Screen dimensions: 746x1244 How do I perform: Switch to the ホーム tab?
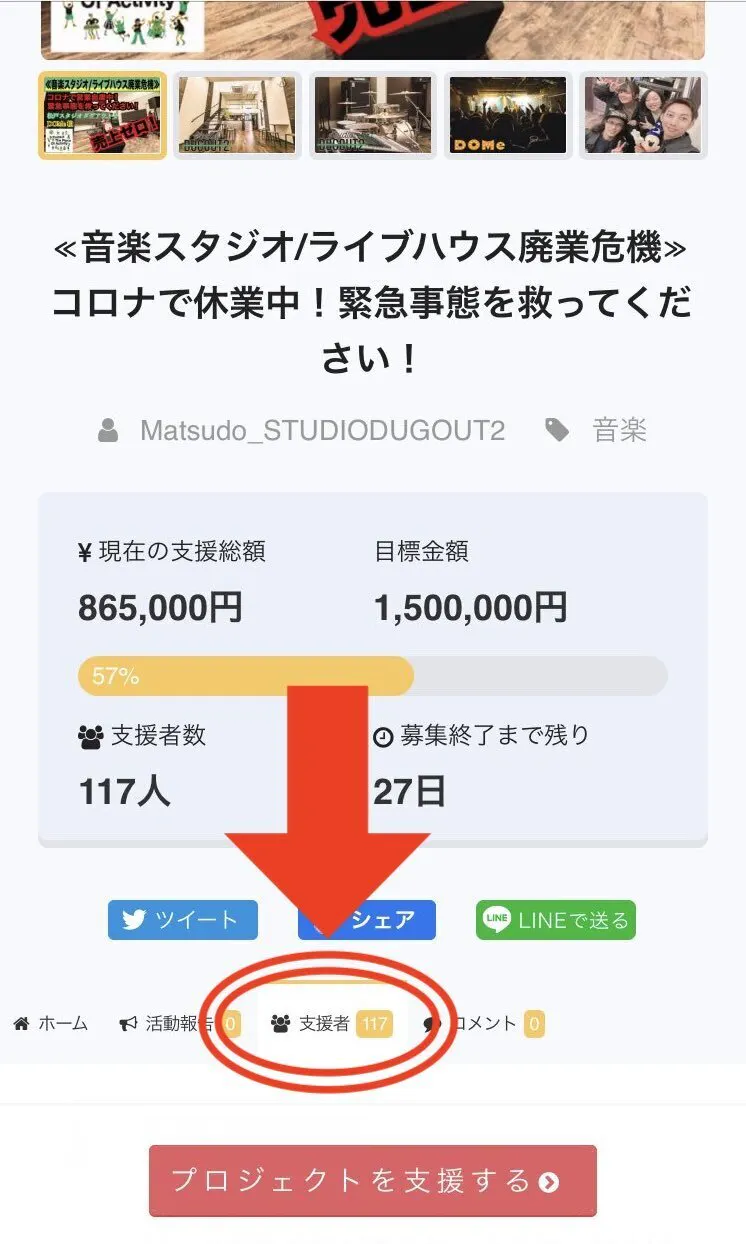(51, 1024)
